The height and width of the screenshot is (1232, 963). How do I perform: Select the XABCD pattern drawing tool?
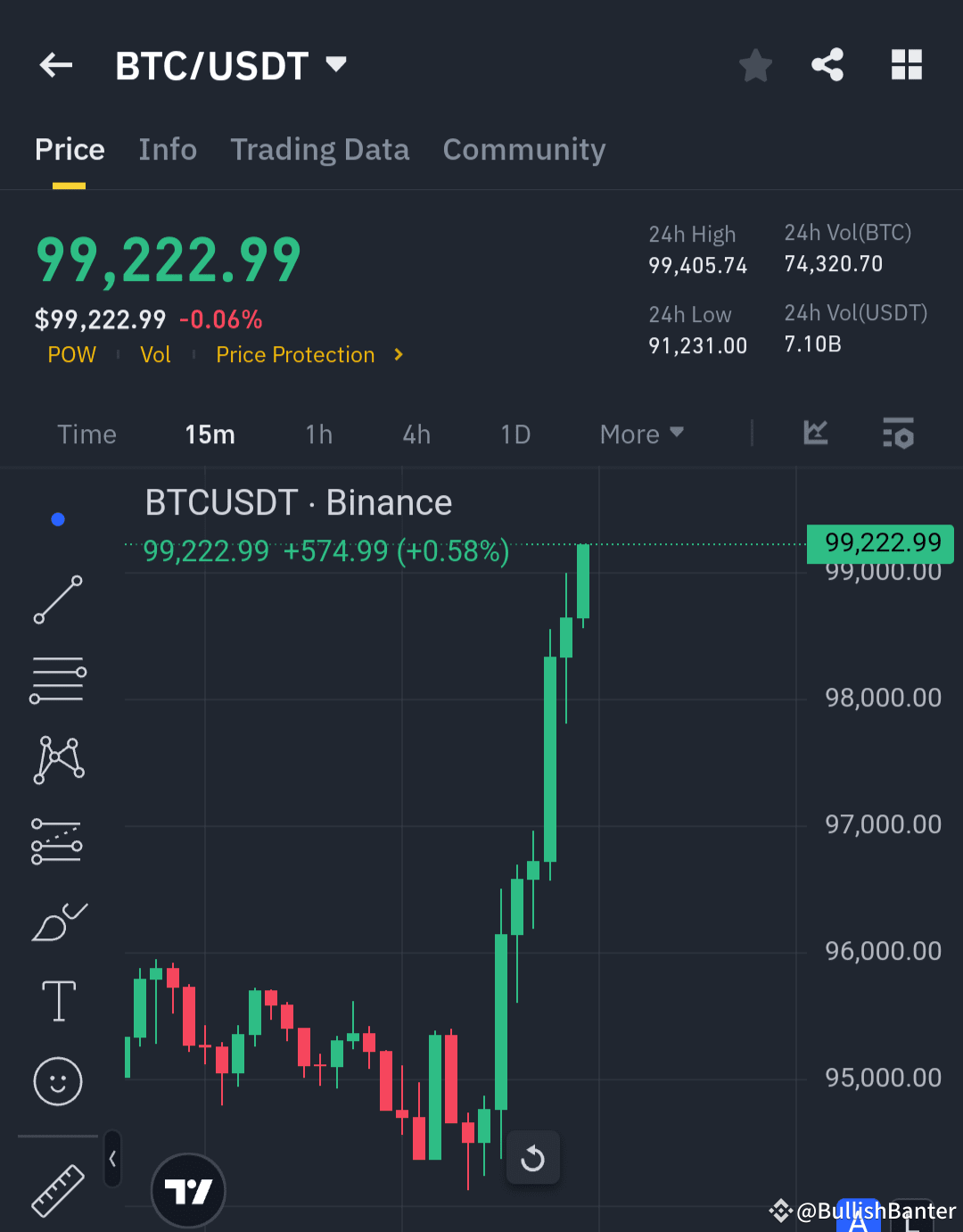pos(57,759)
